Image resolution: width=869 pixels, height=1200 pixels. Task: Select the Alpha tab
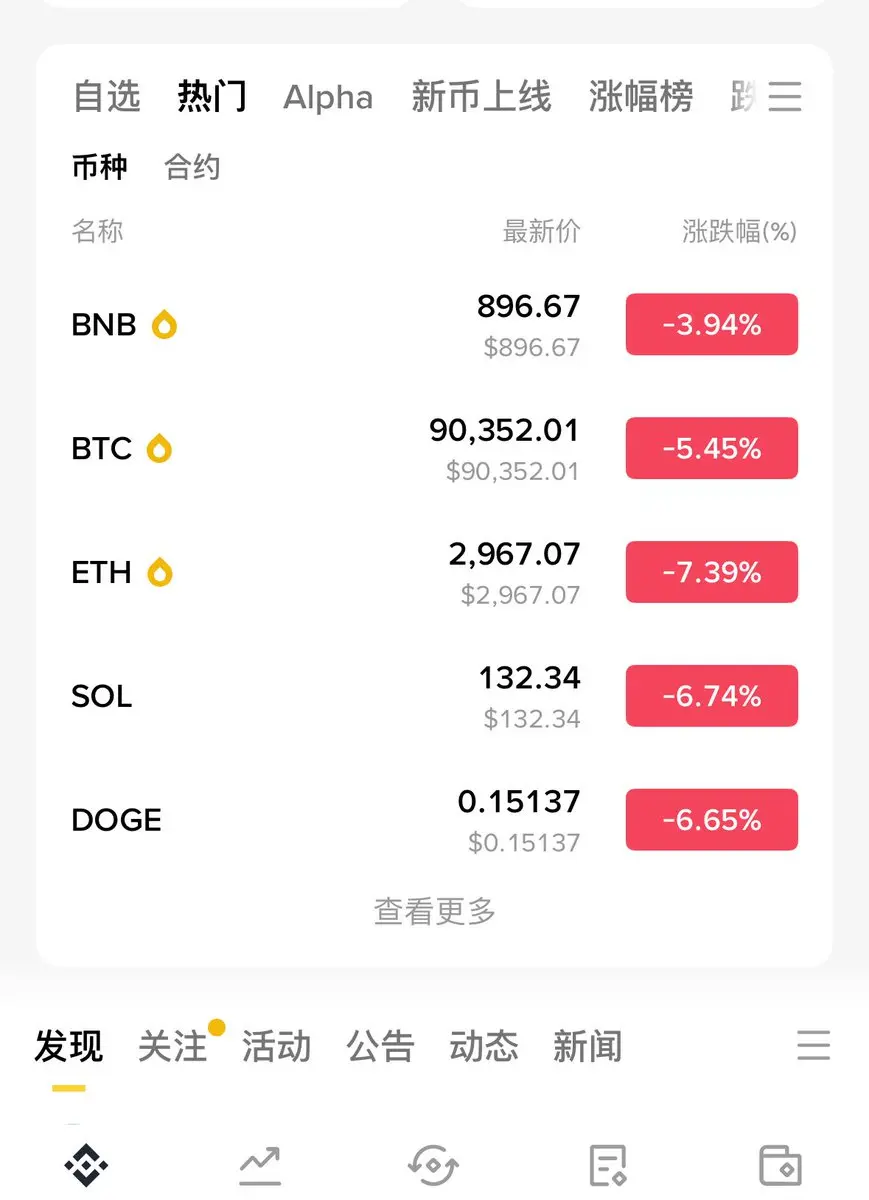click(328, 98)
